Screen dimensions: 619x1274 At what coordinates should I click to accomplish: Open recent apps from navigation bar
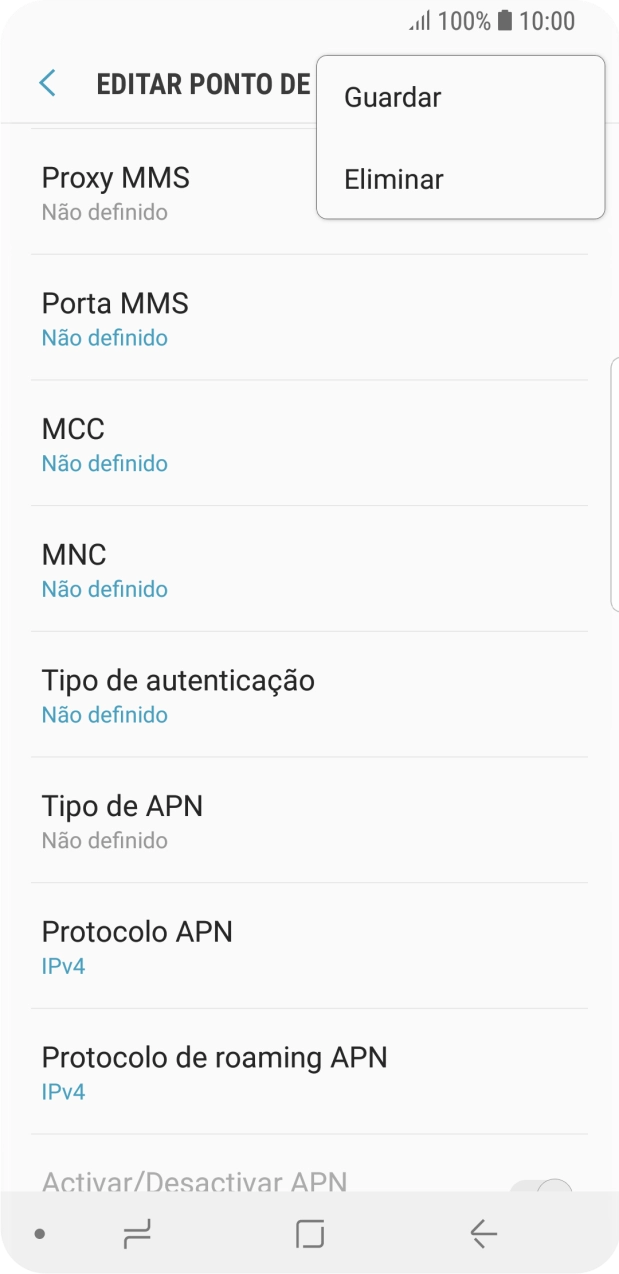[137, 1235]
